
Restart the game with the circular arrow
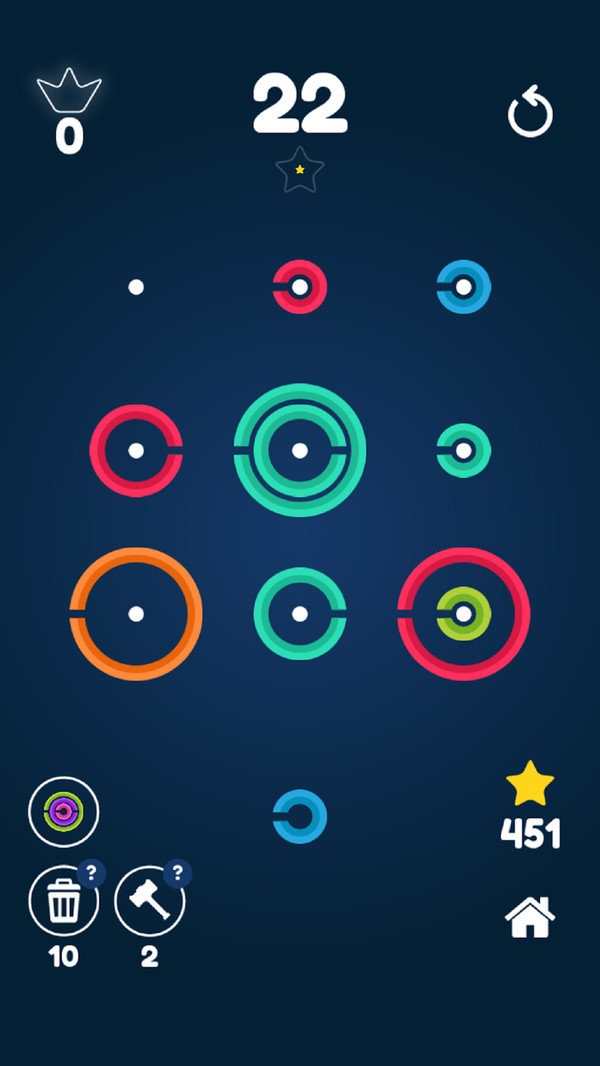[x=530, y=113]
